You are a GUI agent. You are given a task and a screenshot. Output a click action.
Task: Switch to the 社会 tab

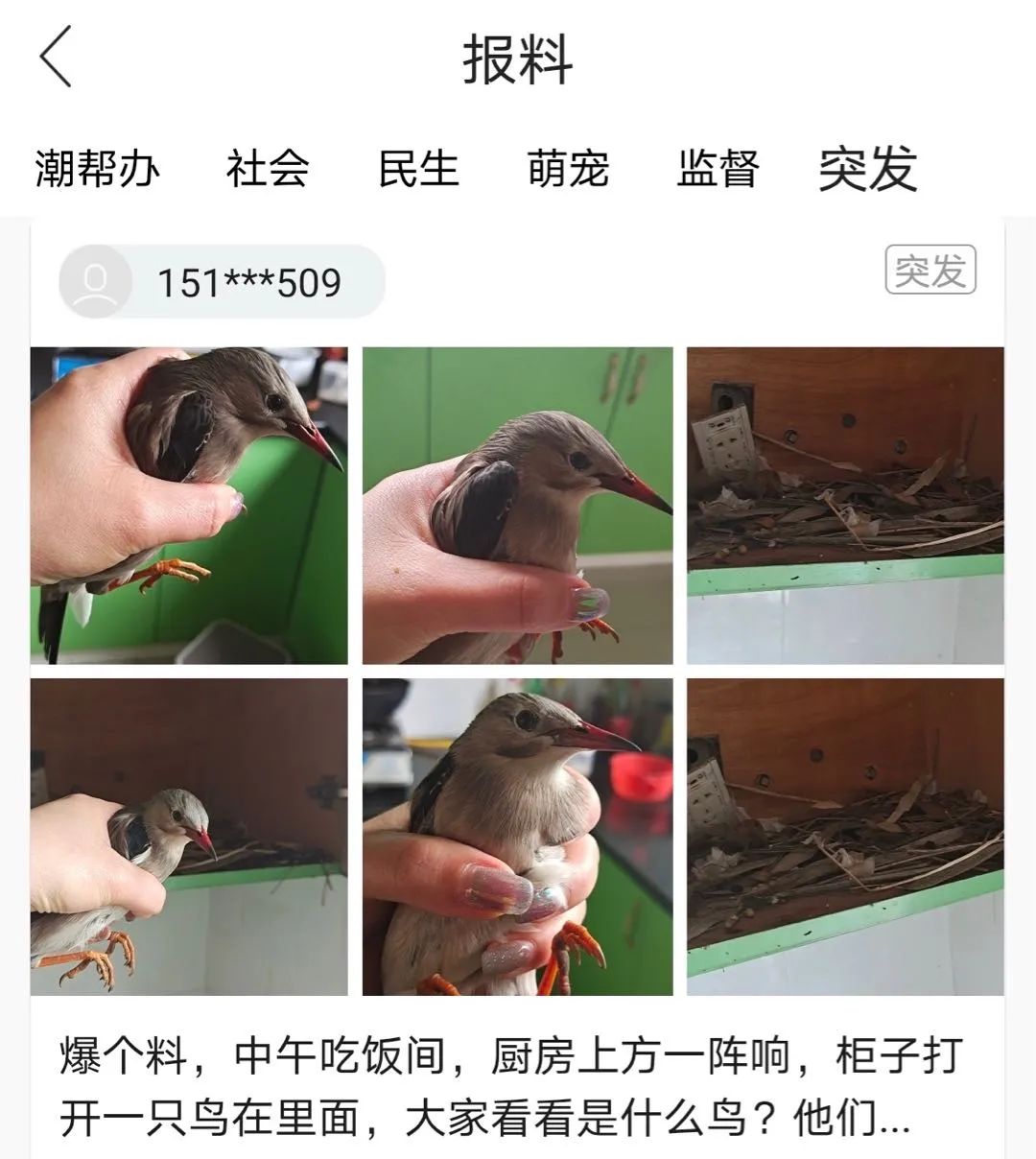point(266,168)
